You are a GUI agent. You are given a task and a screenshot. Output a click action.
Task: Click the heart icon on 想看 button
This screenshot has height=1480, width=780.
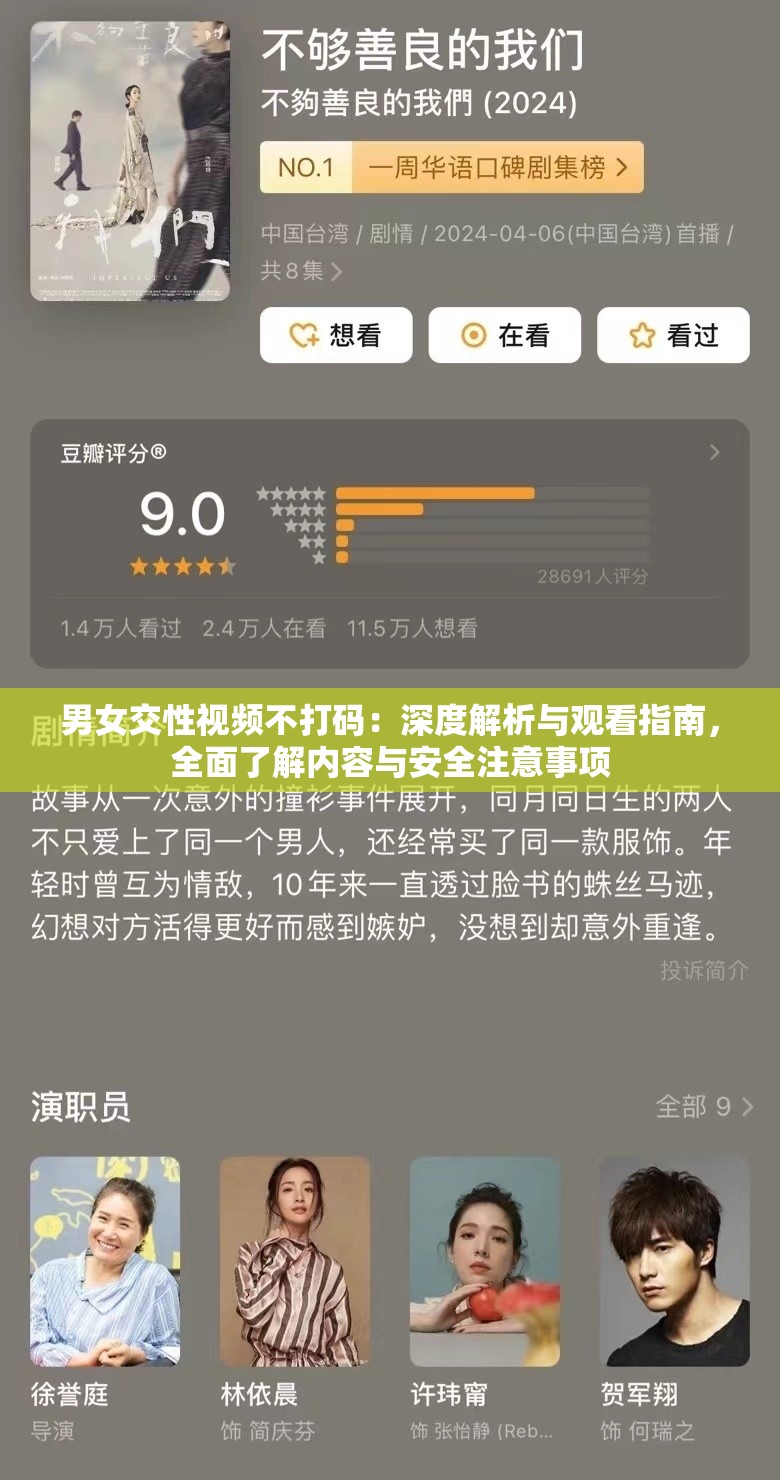pyautogui.click(x=303, y=336)
